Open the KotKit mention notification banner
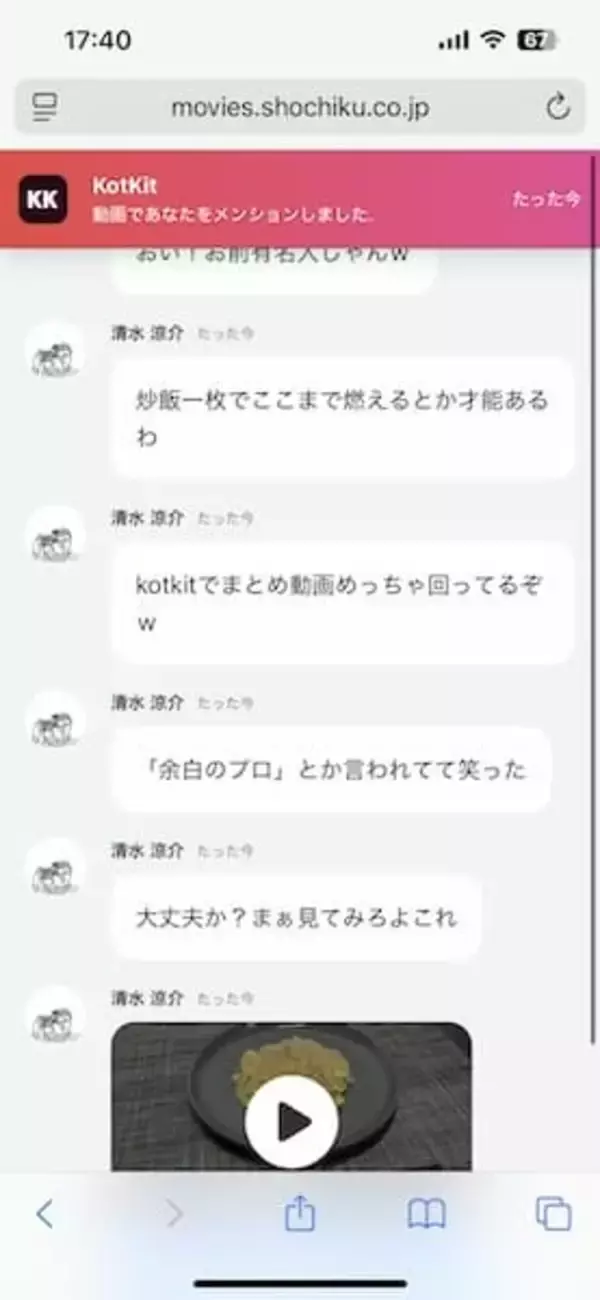The image size is (600, 1300). [300, 198]
